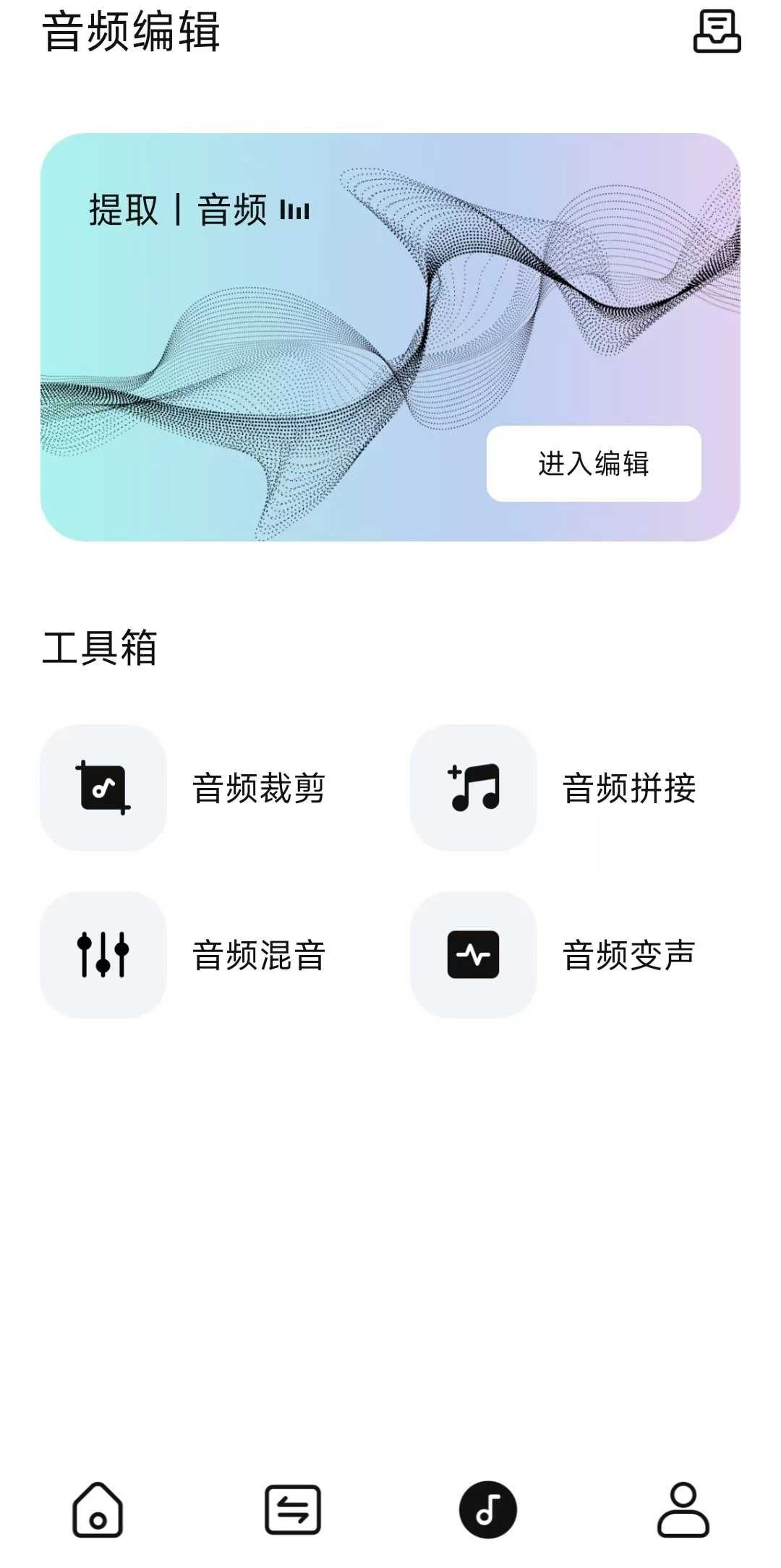The height and width of the screenshot is (1568, 781).
Task: Select the music note tab
Action: tap(488, 1509)
